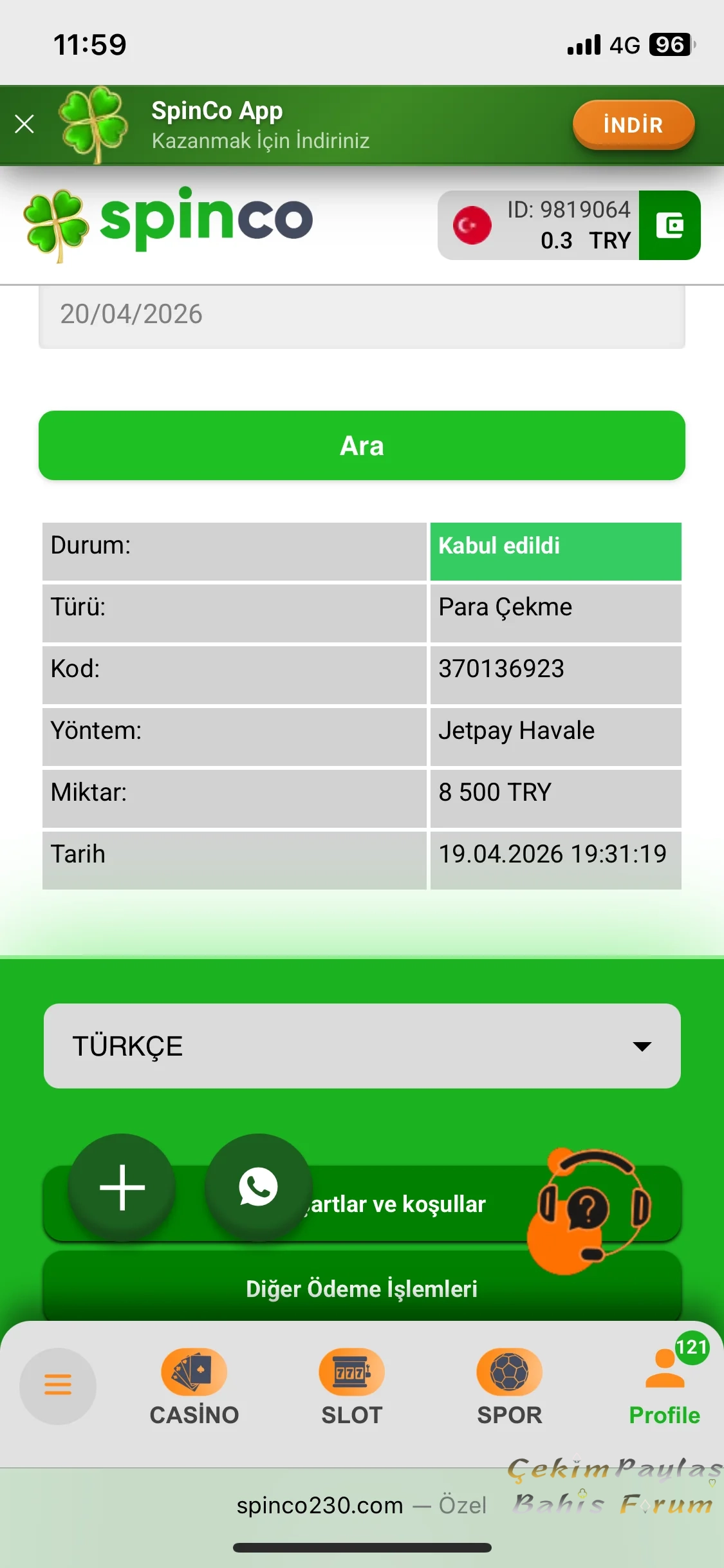
Task: Open the live support headset helper
Action: 588,1210
